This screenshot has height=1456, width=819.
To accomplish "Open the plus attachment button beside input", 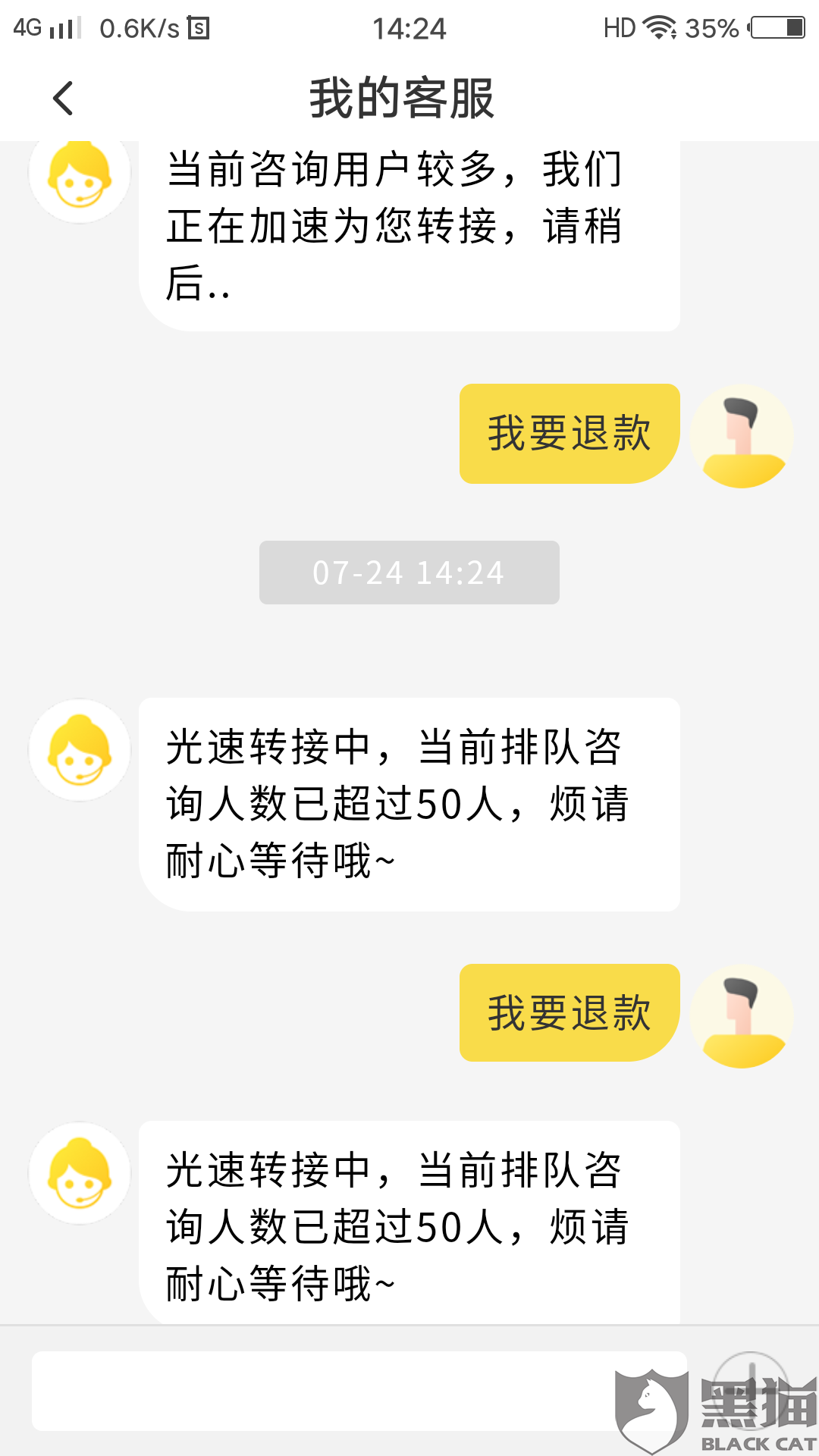I will coord(750,1389).
